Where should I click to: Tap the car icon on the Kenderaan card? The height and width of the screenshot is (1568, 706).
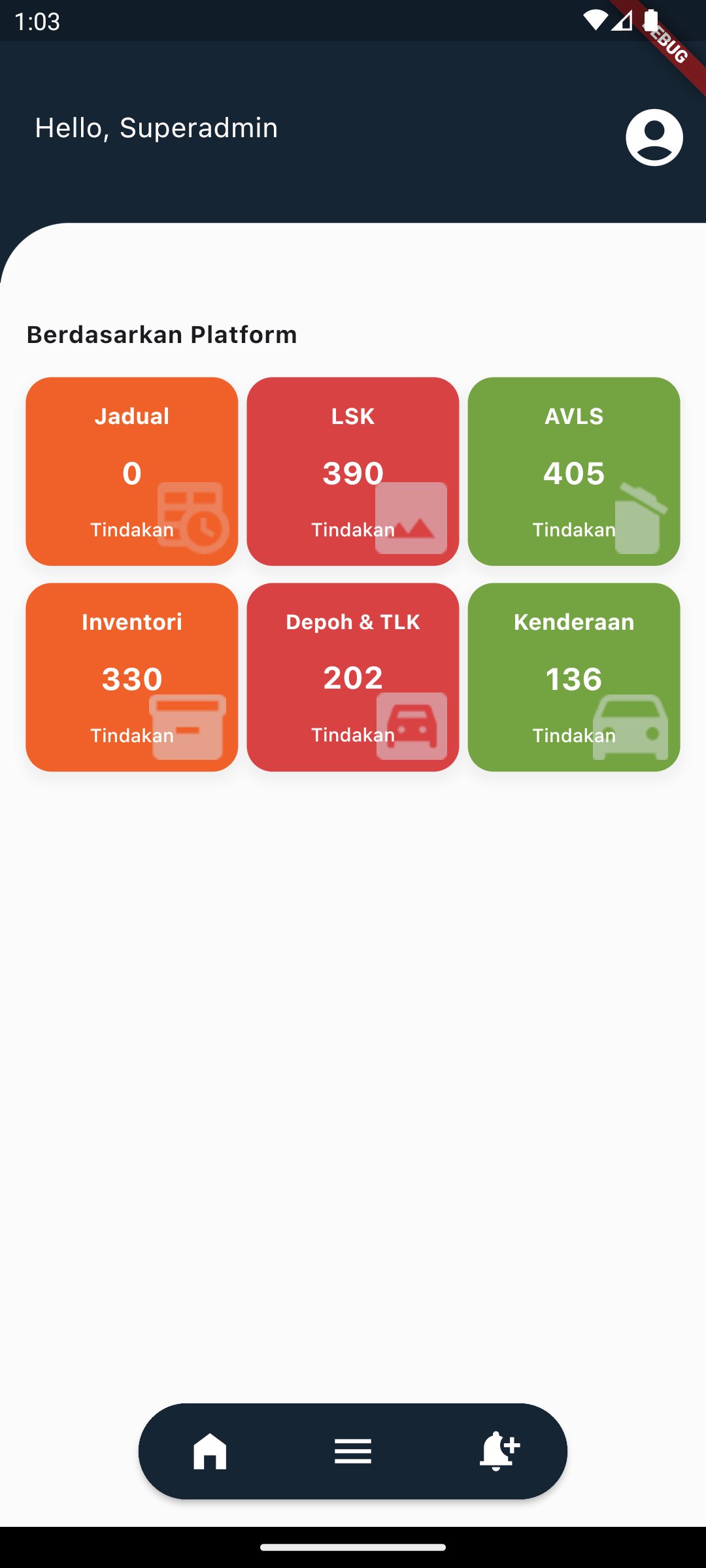630,725
